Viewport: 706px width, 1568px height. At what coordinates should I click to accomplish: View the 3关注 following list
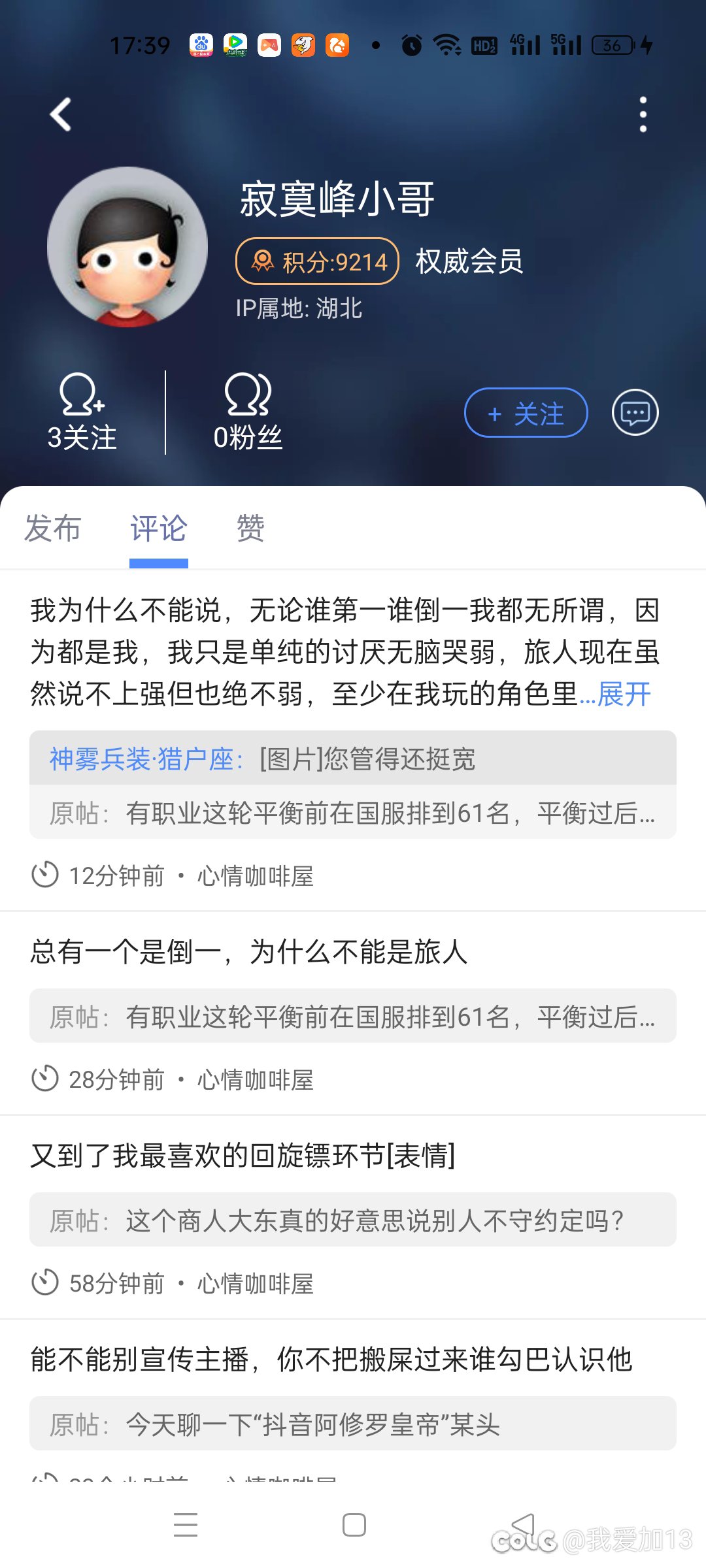(x=82, y=413)
